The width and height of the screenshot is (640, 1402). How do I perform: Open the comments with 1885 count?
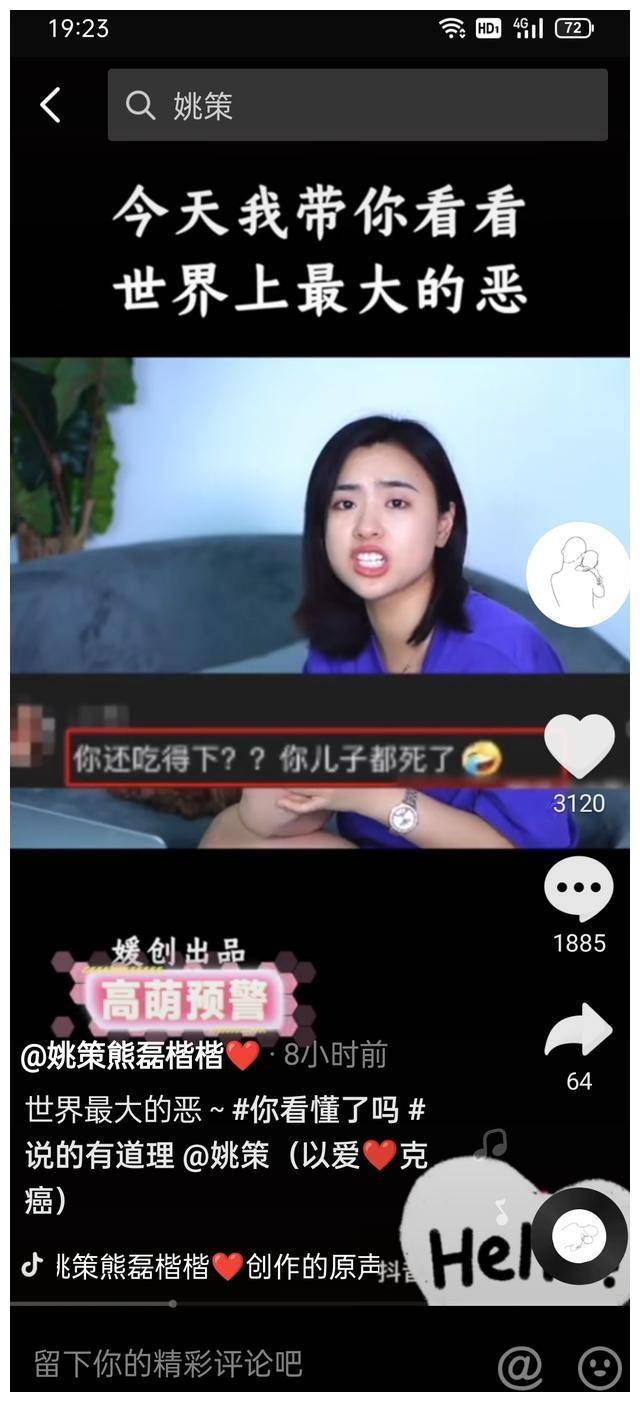tap(579, 890)
